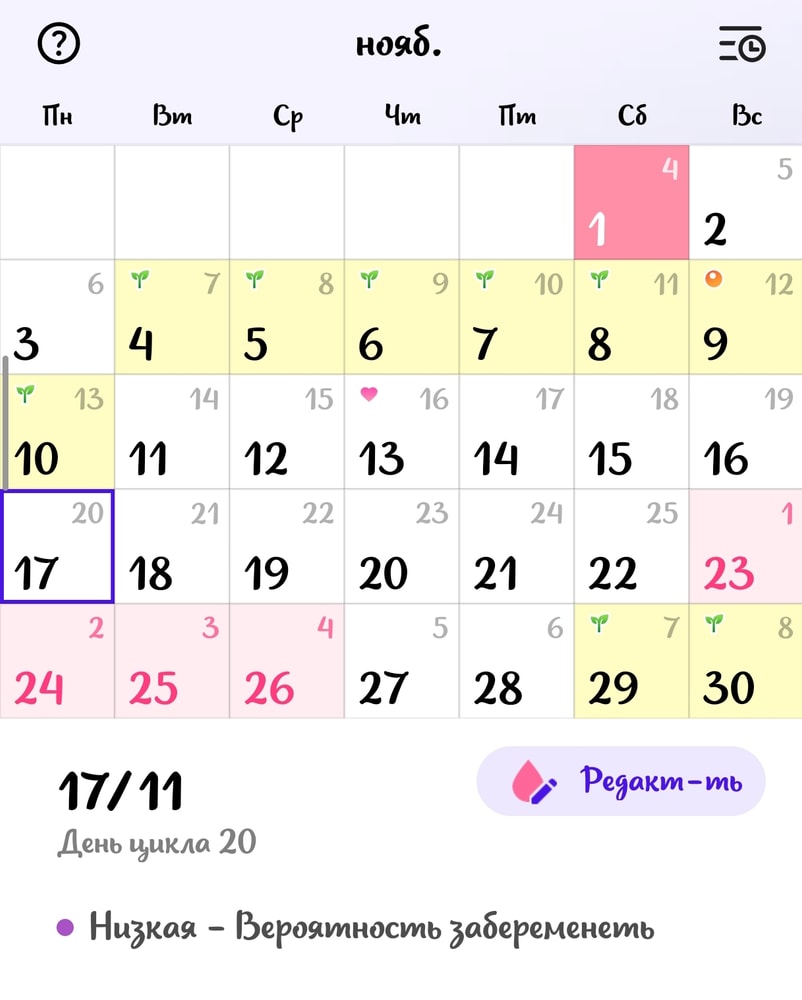802x1000 pixels.
Task: Select November 20 calendar cell
Action: (x=402, y=546)
